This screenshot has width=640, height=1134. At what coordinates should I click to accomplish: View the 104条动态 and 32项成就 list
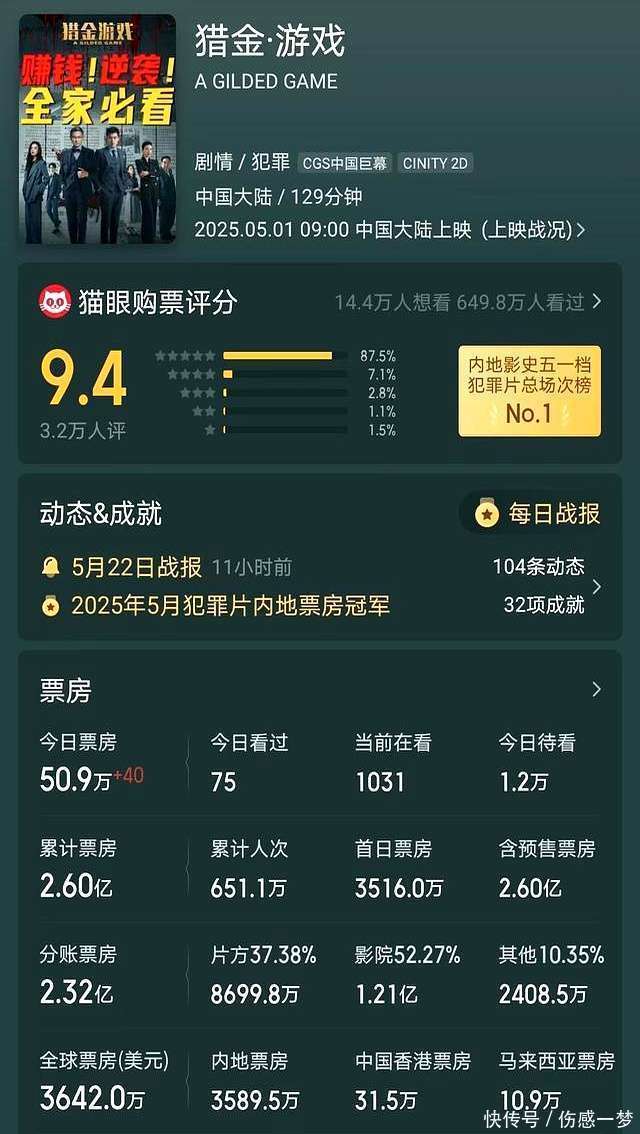pos(547,586)
